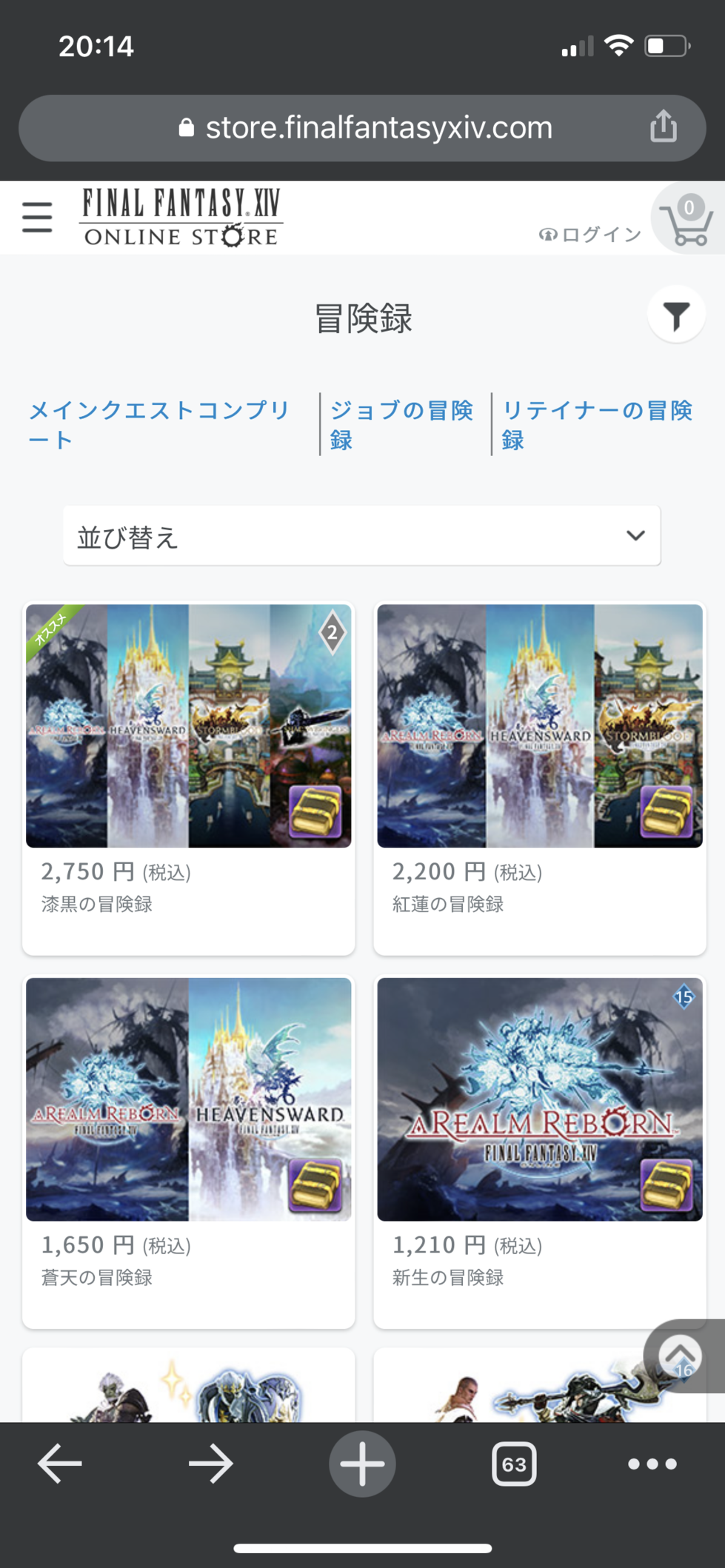This screenshot has height=1568, width=725.
Task: Open 漆黒の冒険録 product card
Action: click(x=188, y=777)
